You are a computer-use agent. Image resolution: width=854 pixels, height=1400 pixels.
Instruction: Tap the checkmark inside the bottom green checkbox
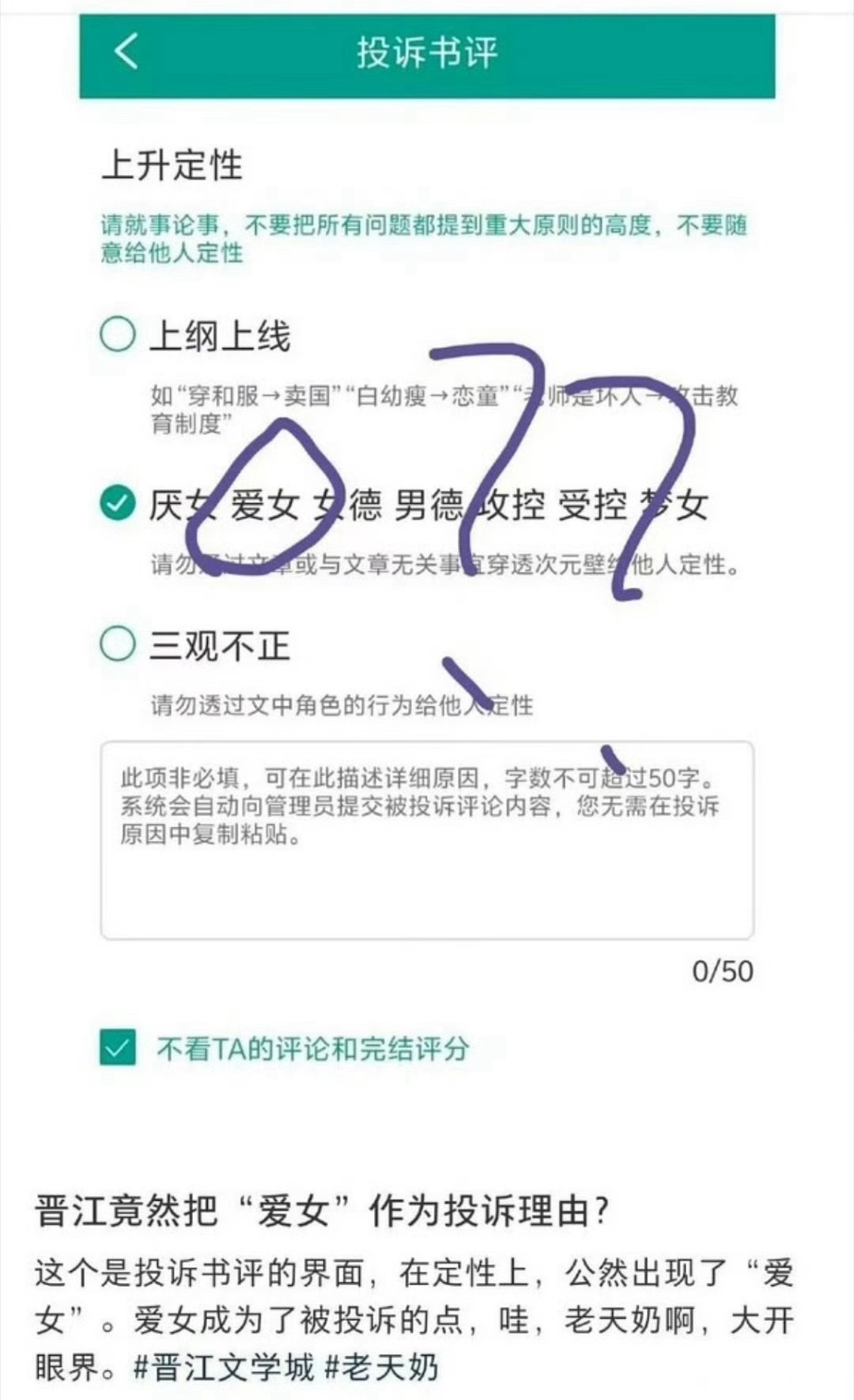pos(117,1046)
